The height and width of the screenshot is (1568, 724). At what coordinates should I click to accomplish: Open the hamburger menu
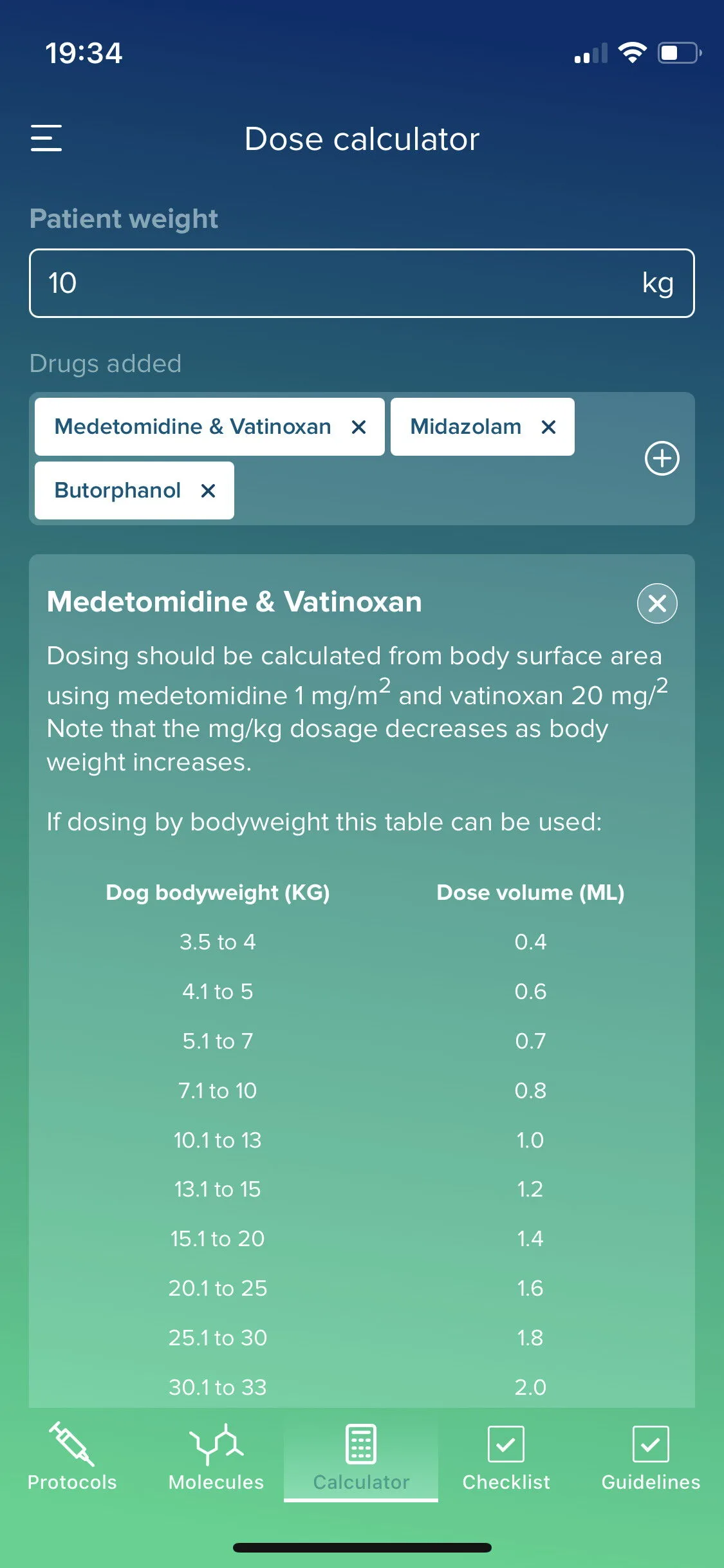pyautogui.click(x=46, y=138)
